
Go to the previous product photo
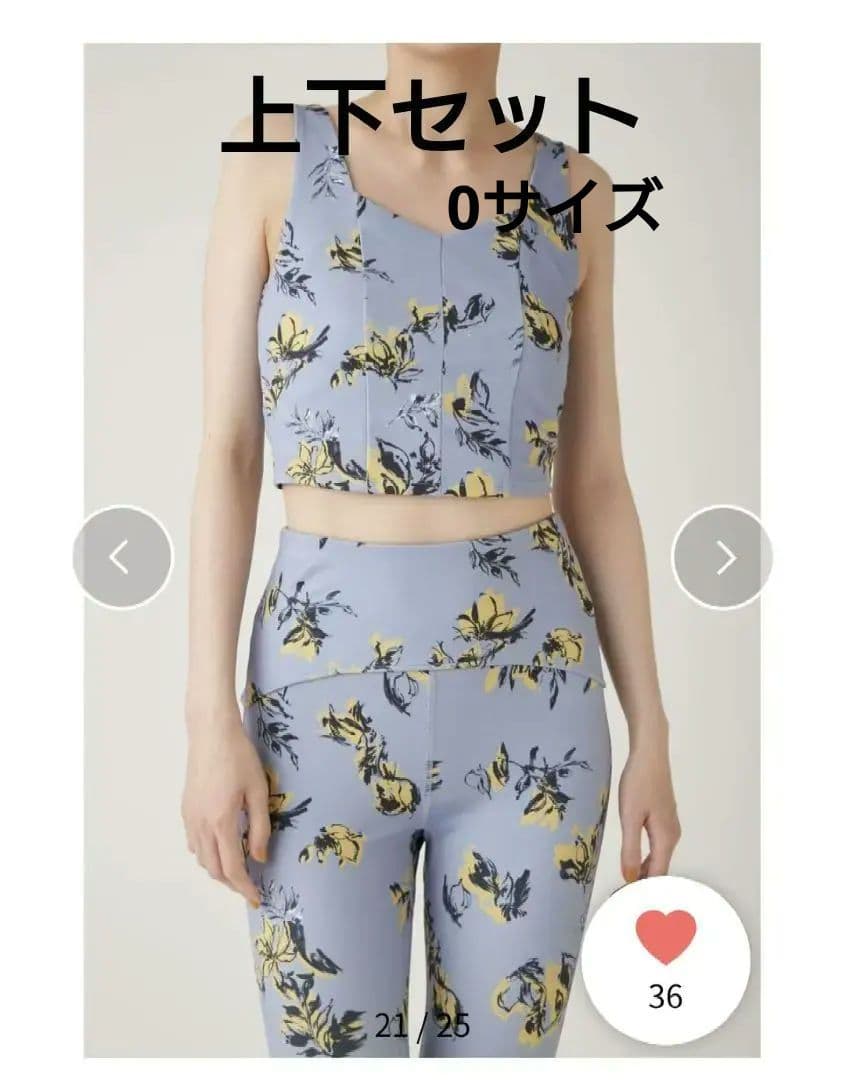(x=122, y=557)
